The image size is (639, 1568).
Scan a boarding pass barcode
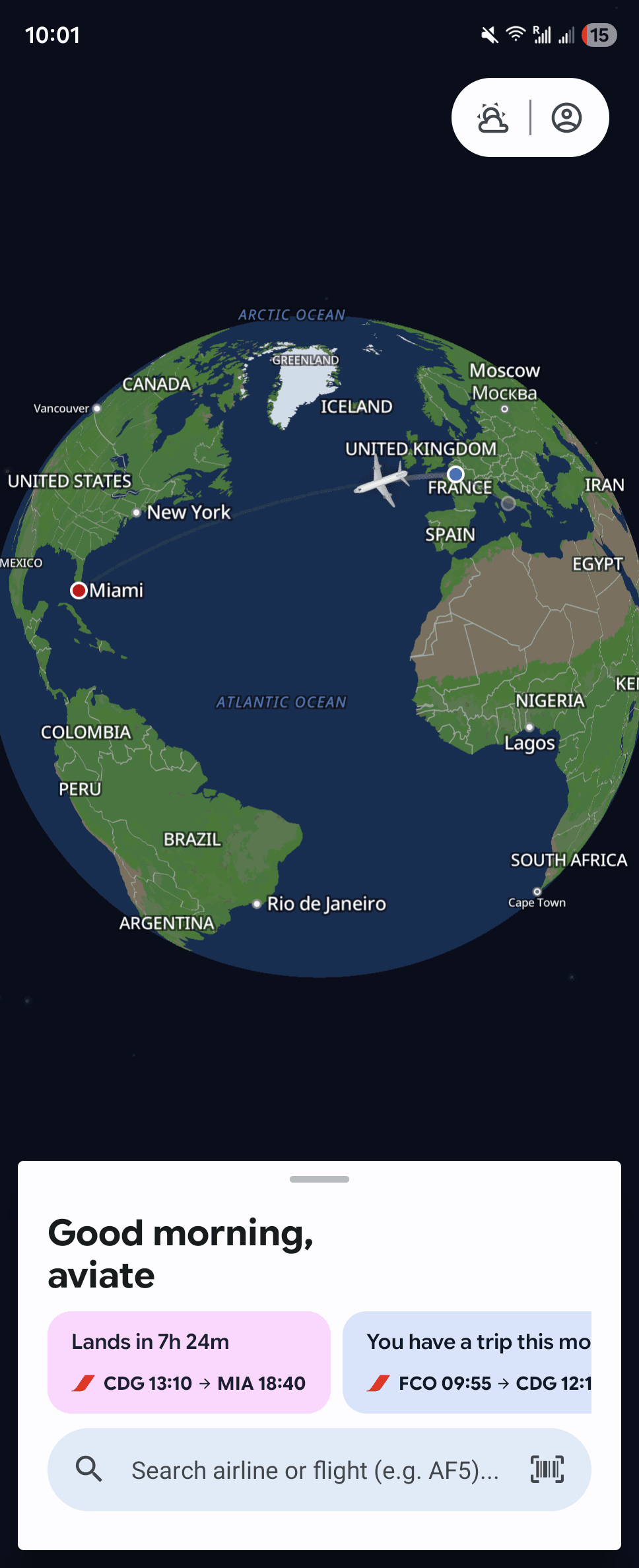click(547, 1470)
